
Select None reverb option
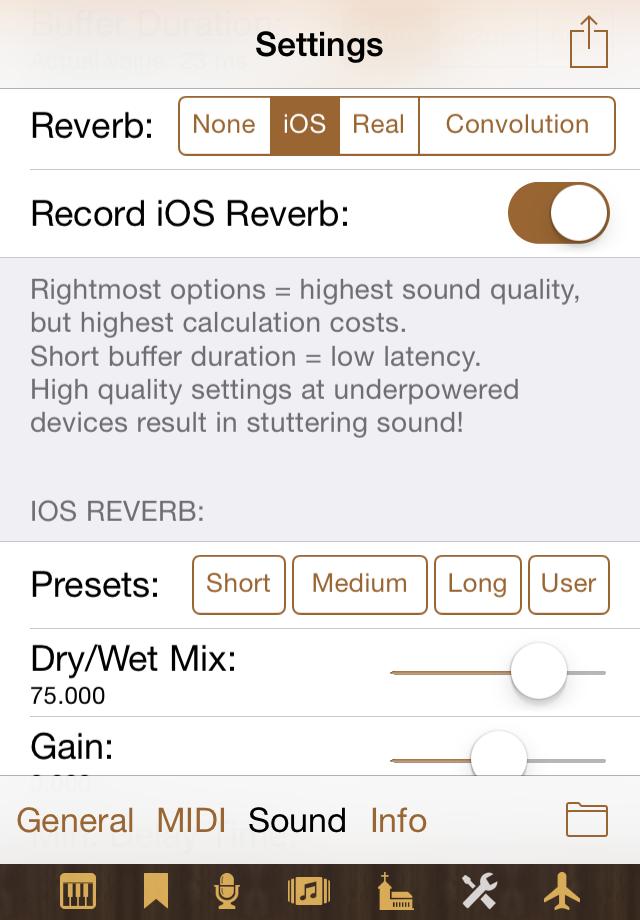224,125
